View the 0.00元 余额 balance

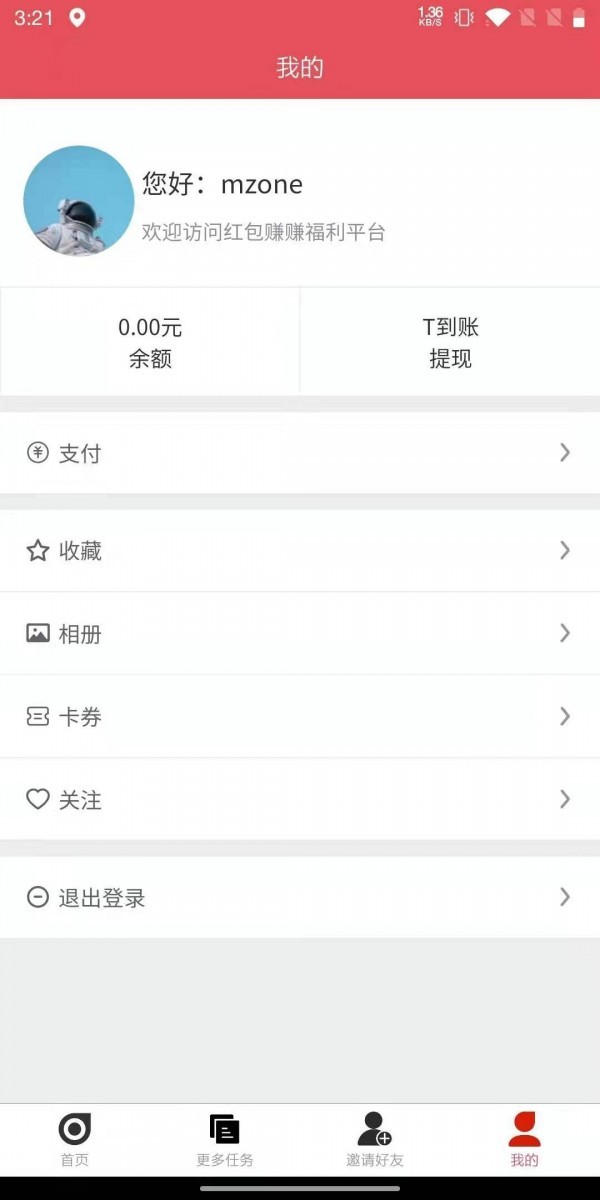[150, 342]
